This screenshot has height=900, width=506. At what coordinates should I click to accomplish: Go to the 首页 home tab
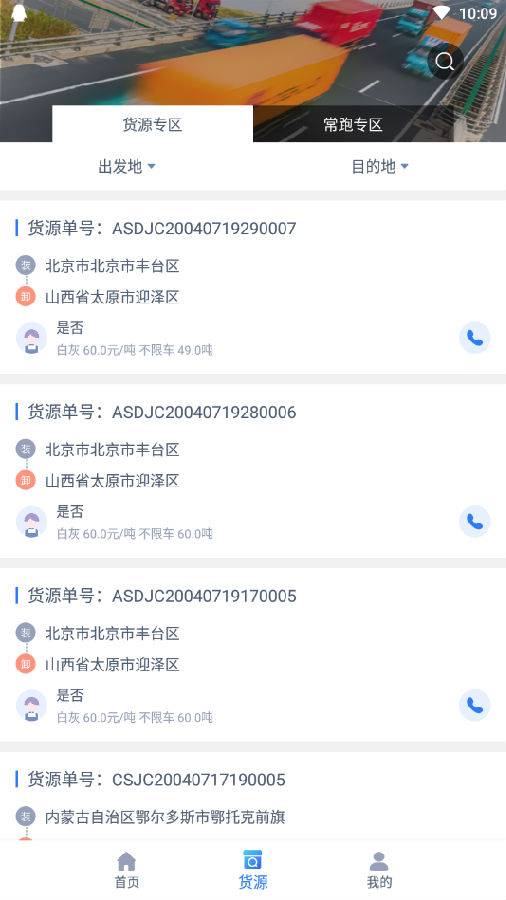[127, 870]
